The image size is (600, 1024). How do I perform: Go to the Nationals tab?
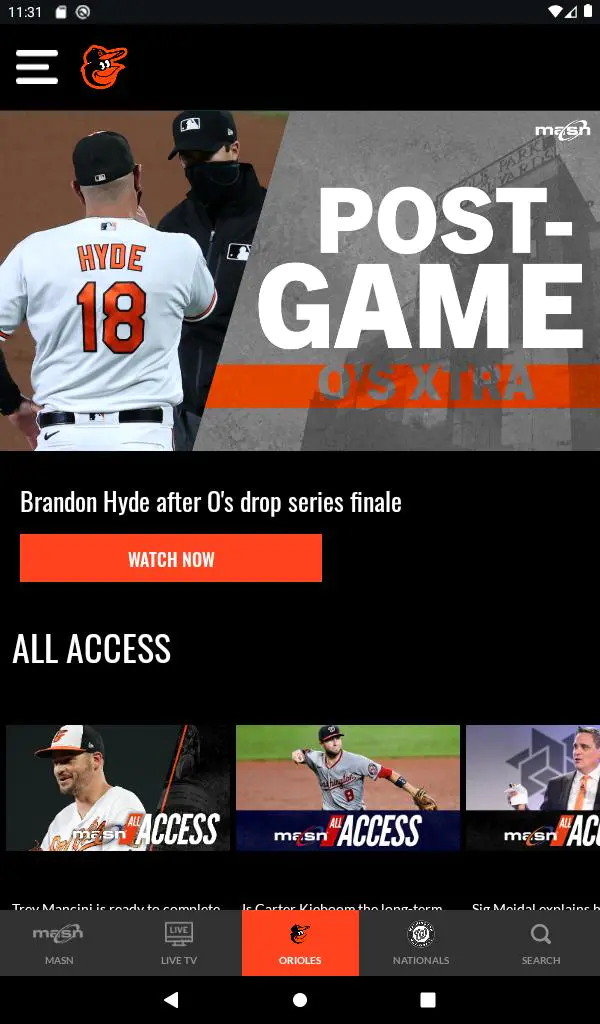coord(421,944)
